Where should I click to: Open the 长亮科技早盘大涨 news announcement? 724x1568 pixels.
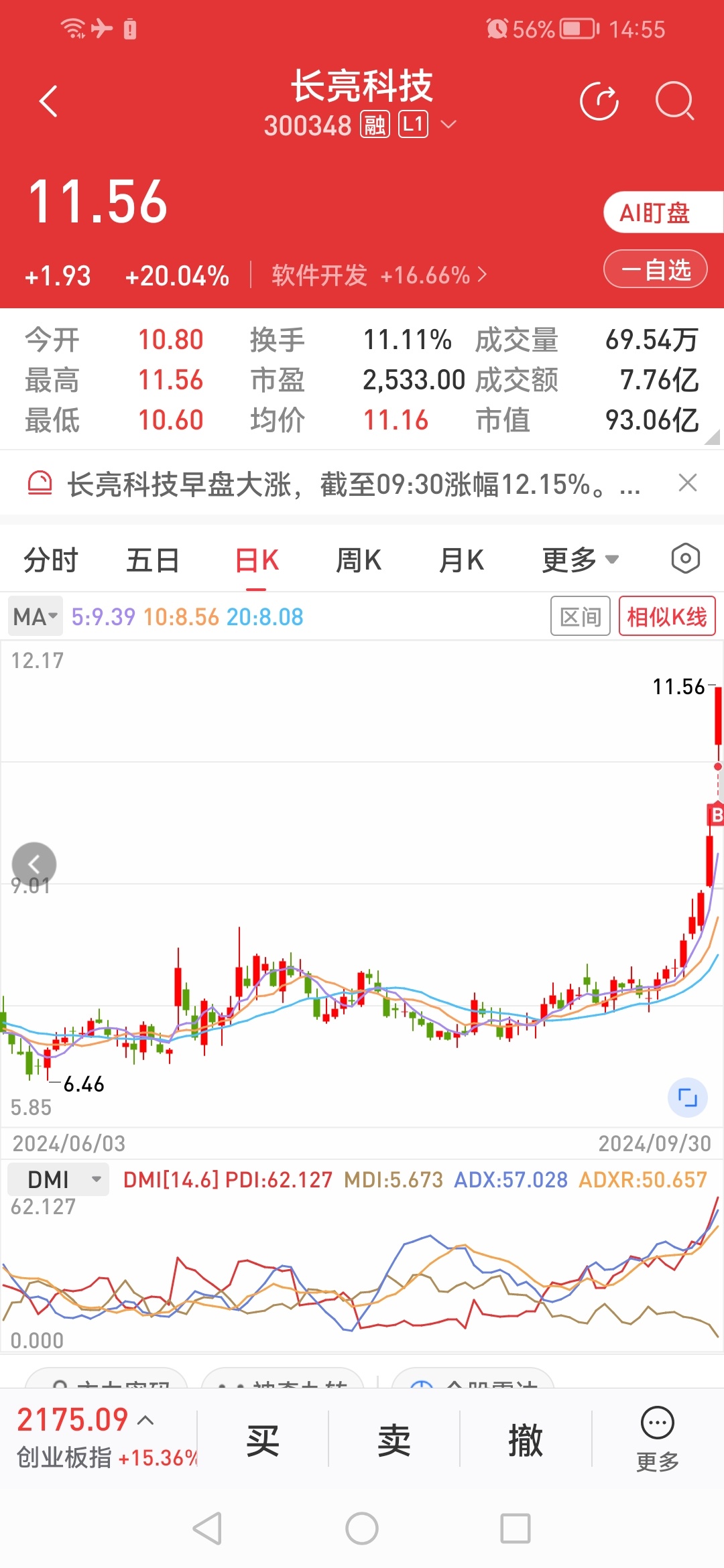(349, 482)
